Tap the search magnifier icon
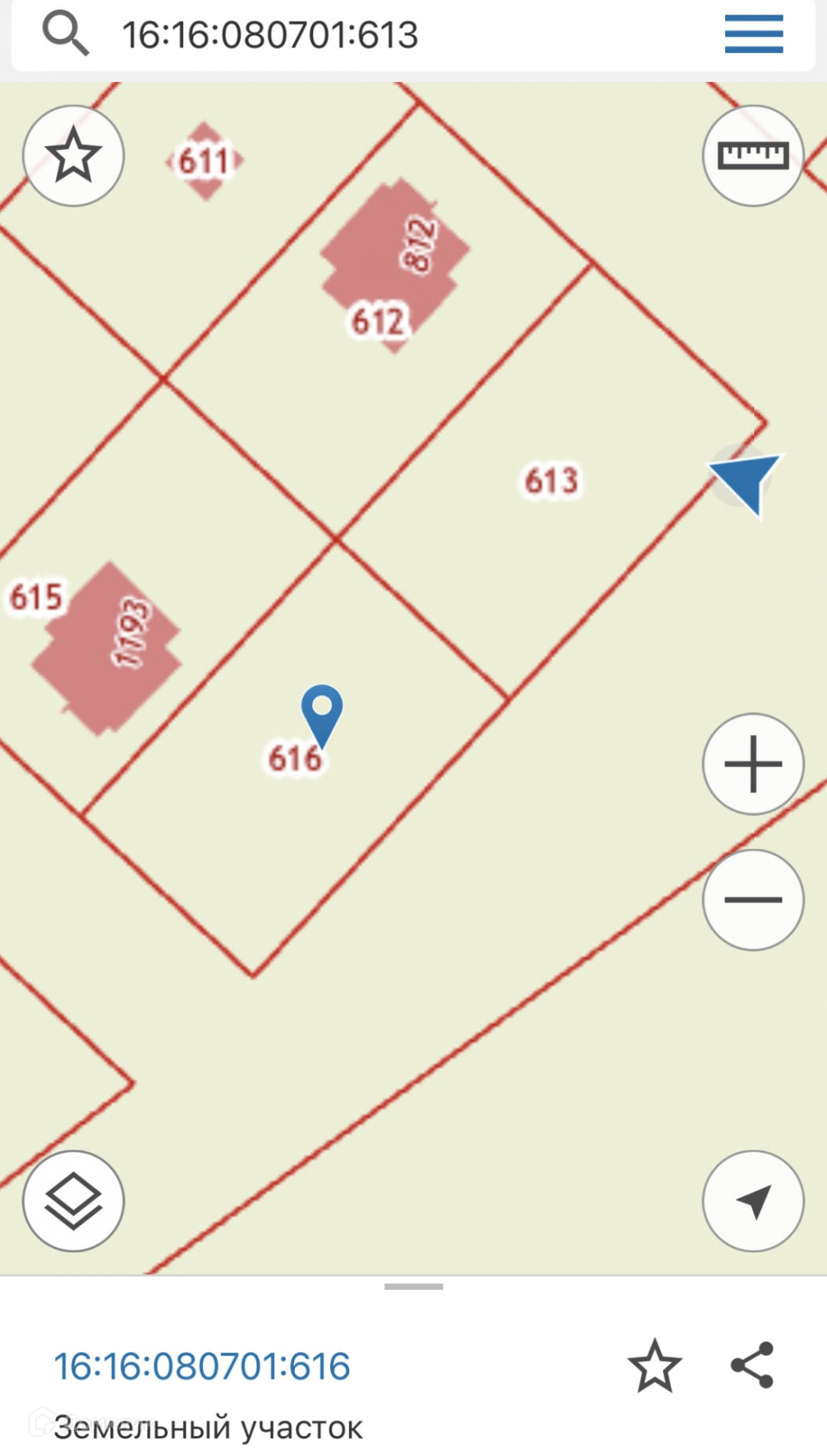 pos(65,34)
